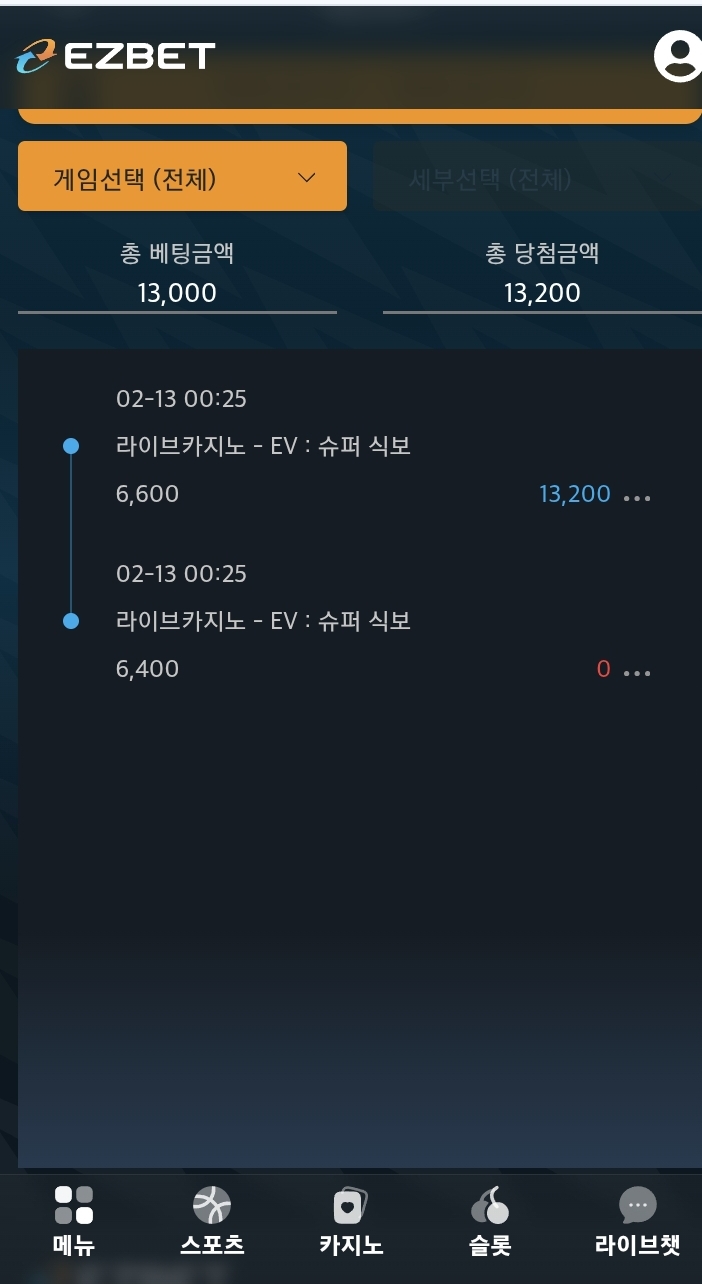This screenshot has height=1284, width=702.
Task: Open the 메뉴 tab
Action: (73, 1221)
